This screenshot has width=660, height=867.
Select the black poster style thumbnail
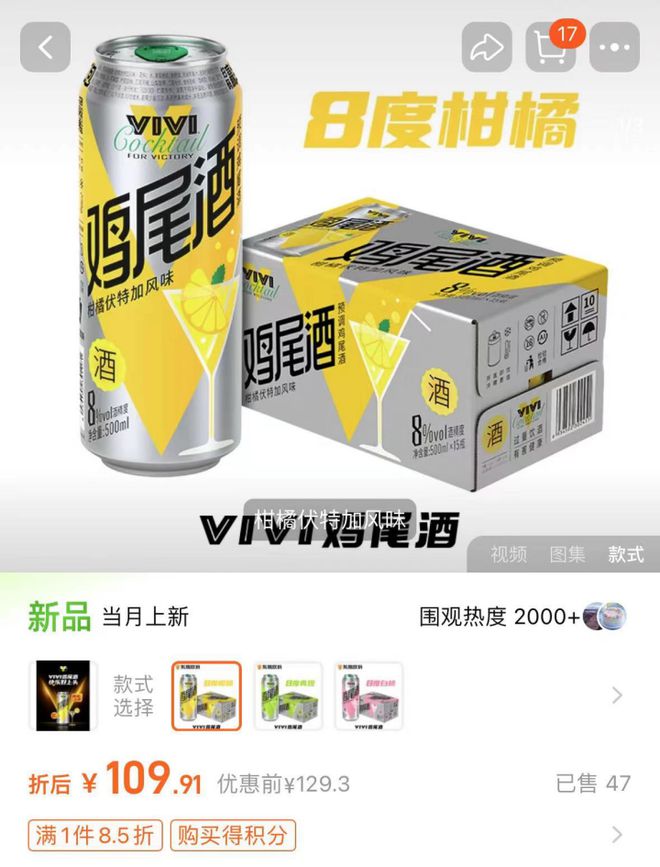pos(67,696)
